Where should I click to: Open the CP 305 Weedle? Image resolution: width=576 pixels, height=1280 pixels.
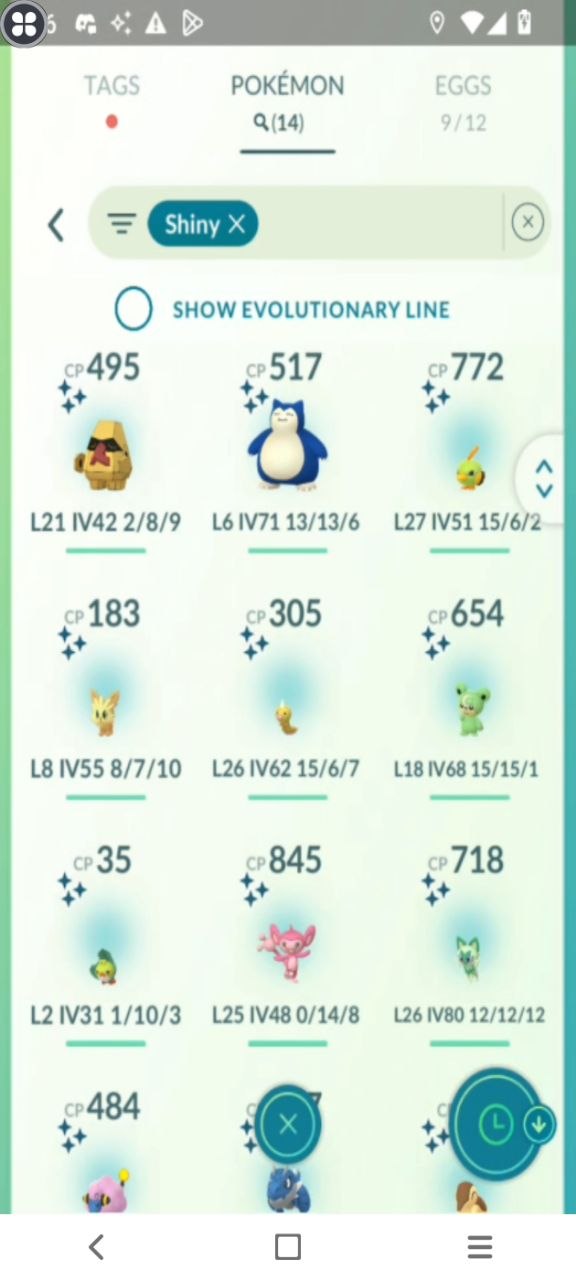287,698
